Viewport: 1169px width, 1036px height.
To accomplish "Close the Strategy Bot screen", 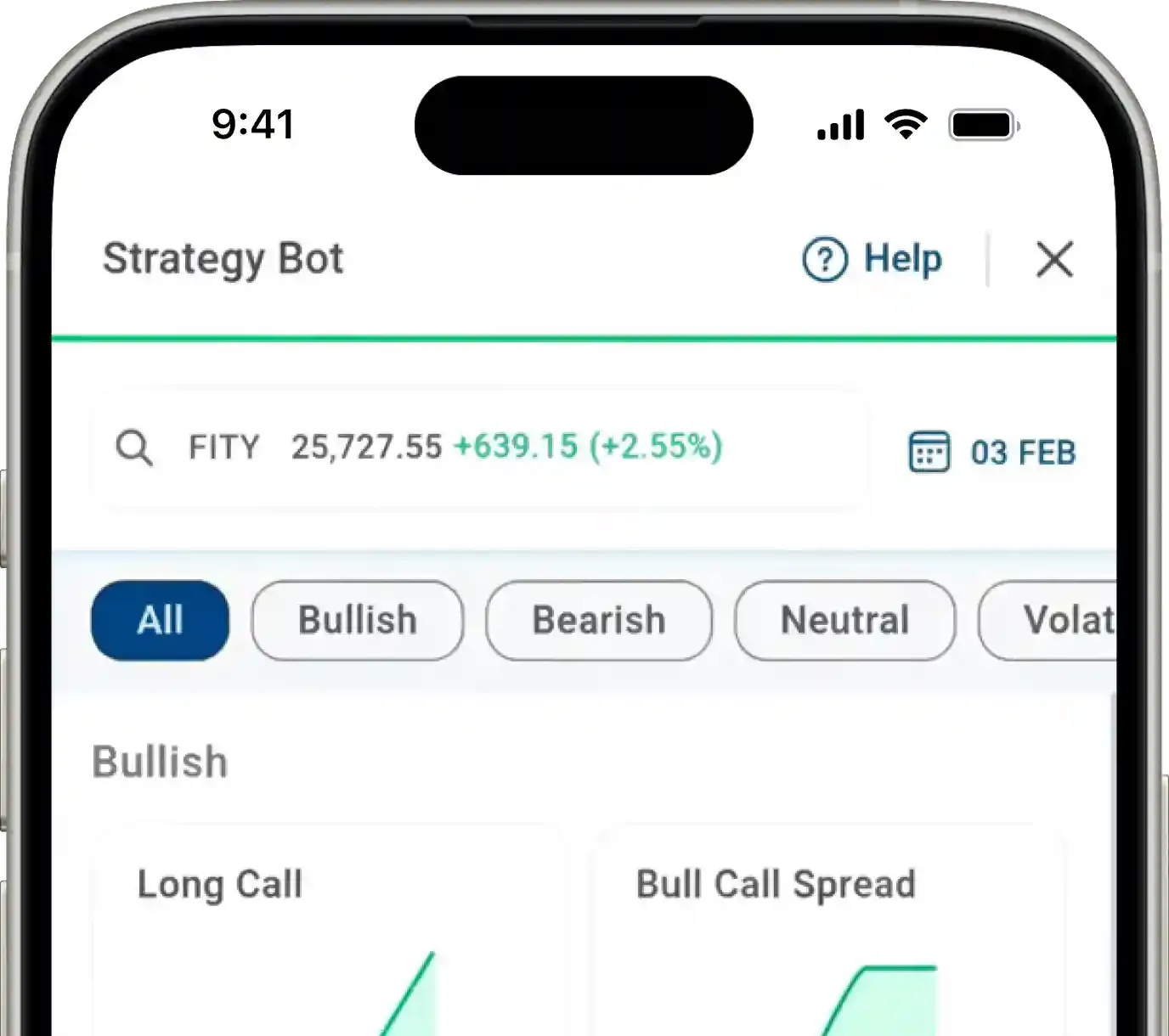I will pyautogui.click(x=1054, y=259).
